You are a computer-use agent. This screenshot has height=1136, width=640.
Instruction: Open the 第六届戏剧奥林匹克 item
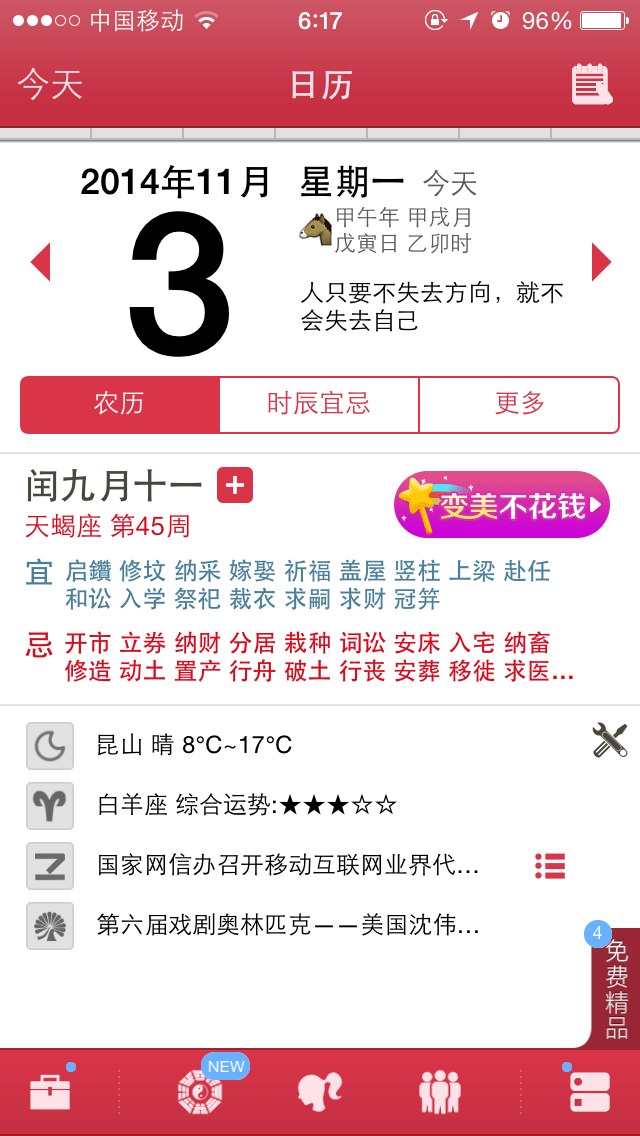coord(288,925)
